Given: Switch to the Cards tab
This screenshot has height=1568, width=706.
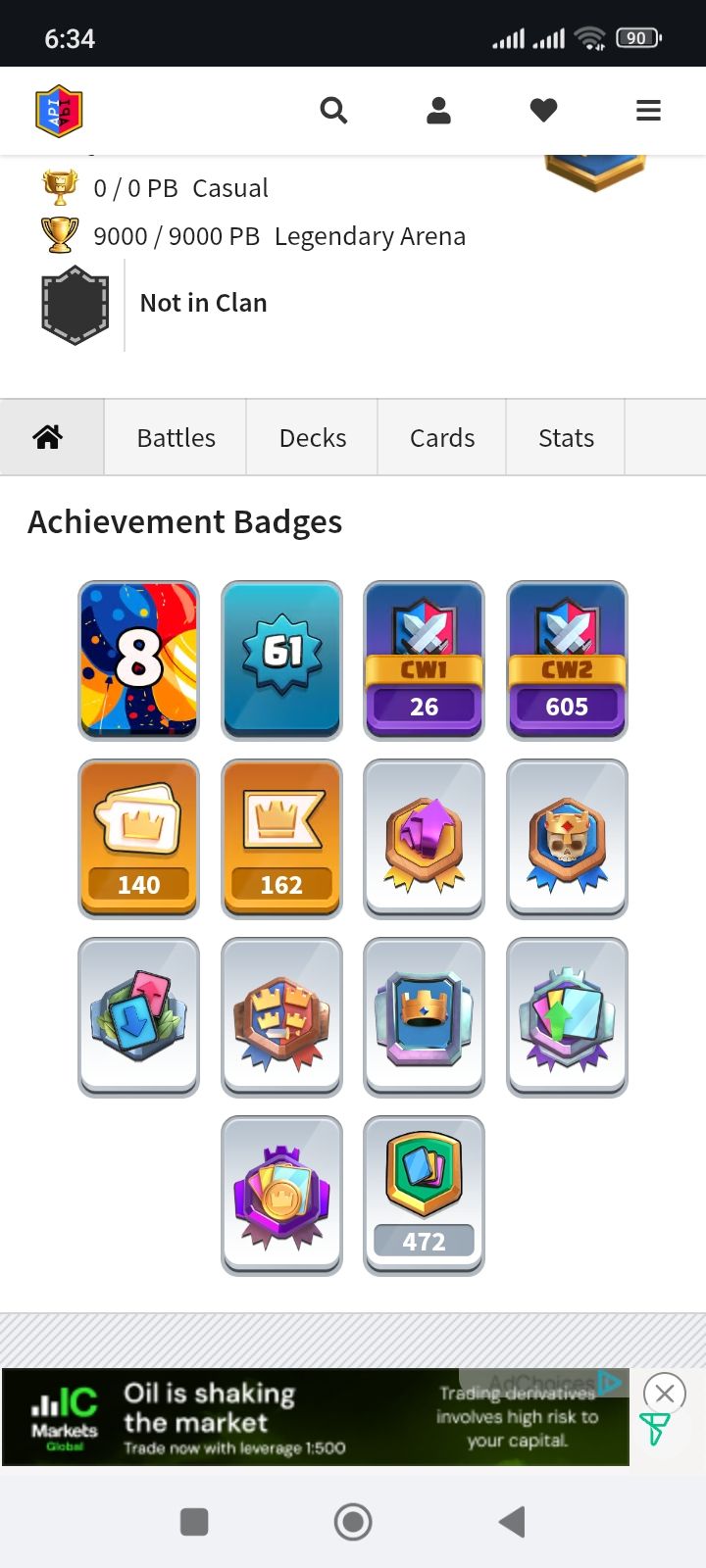Looking at the screenshot, I should pos(441,438).
